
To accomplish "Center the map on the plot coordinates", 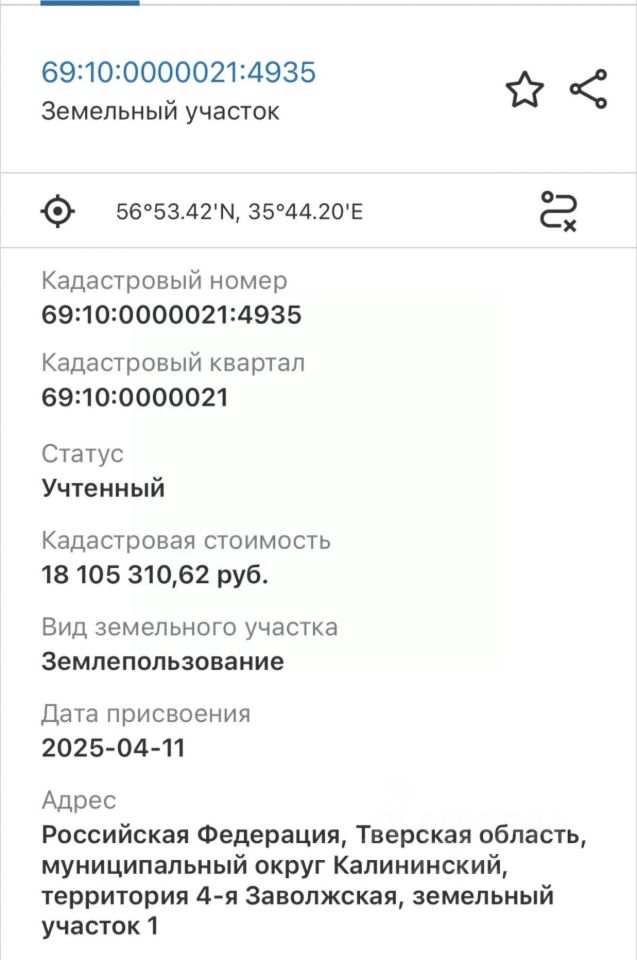I will (58, 211).
